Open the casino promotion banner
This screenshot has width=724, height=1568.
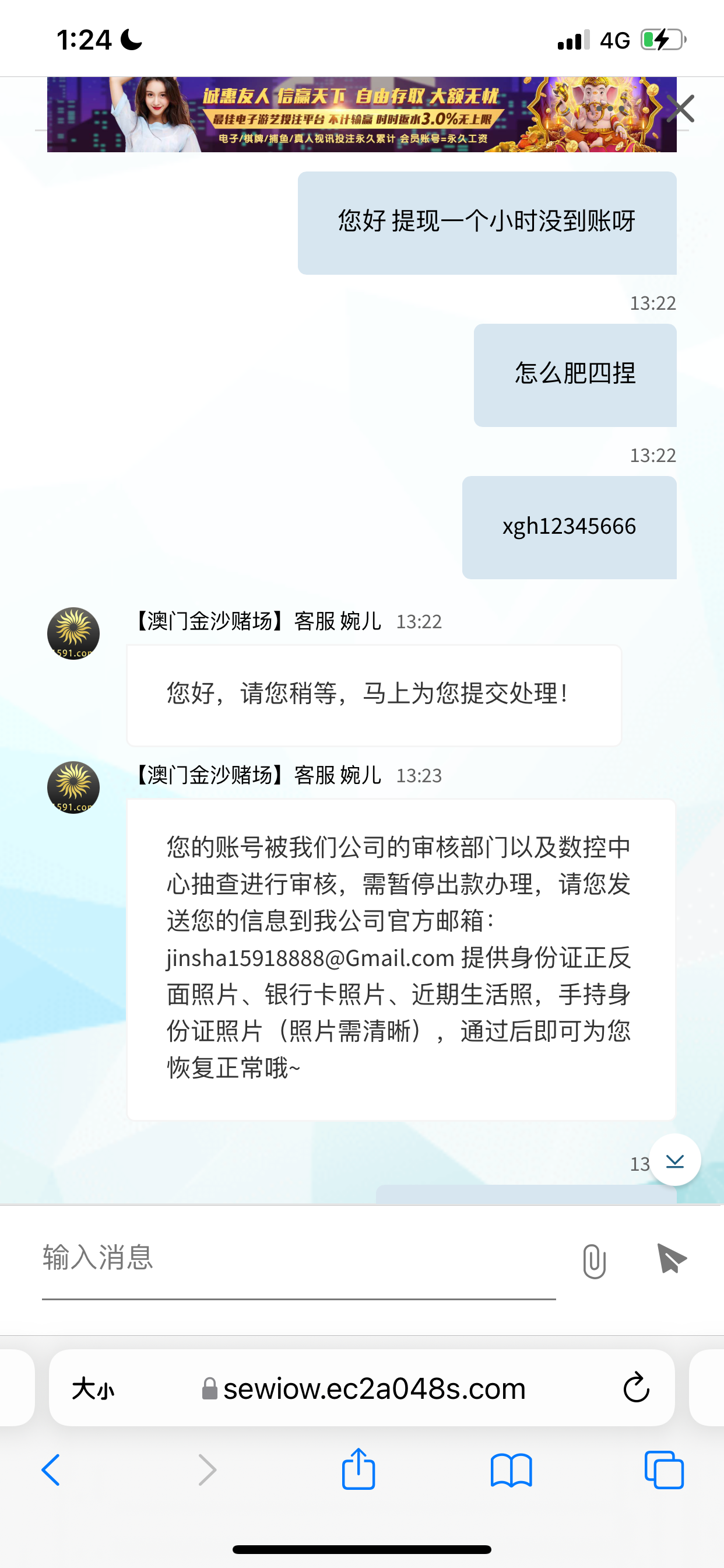point(361,114)
